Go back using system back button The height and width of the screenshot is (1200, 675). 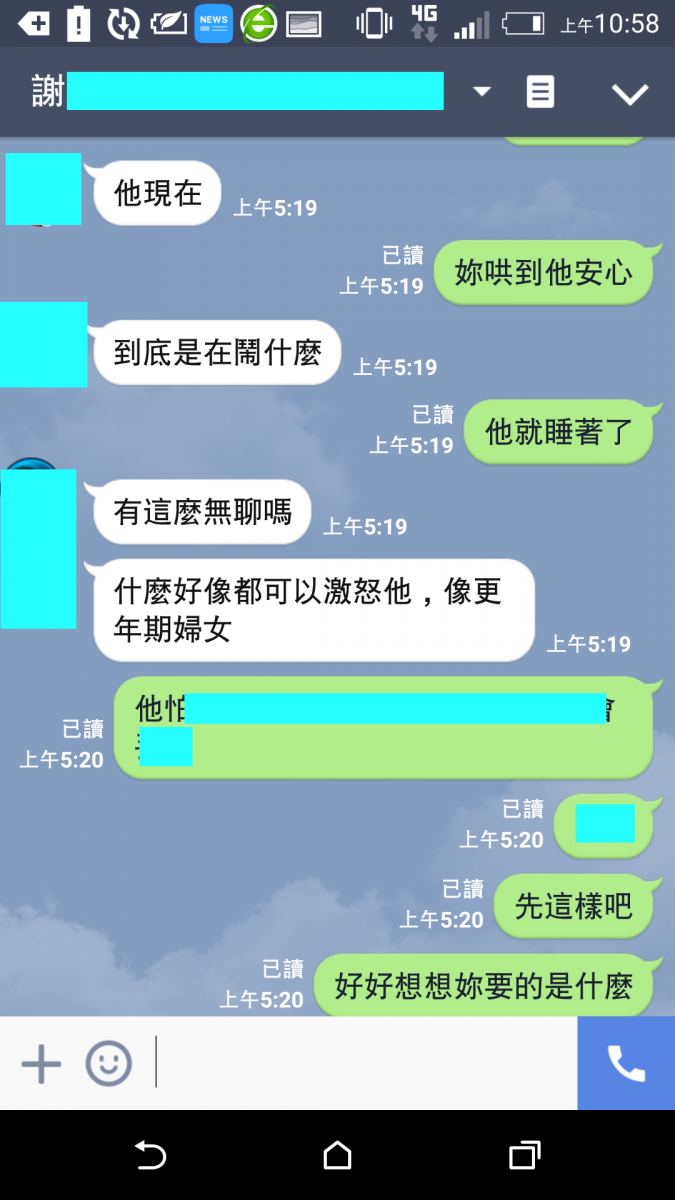pyautogui.click(x=150, y=1156)
